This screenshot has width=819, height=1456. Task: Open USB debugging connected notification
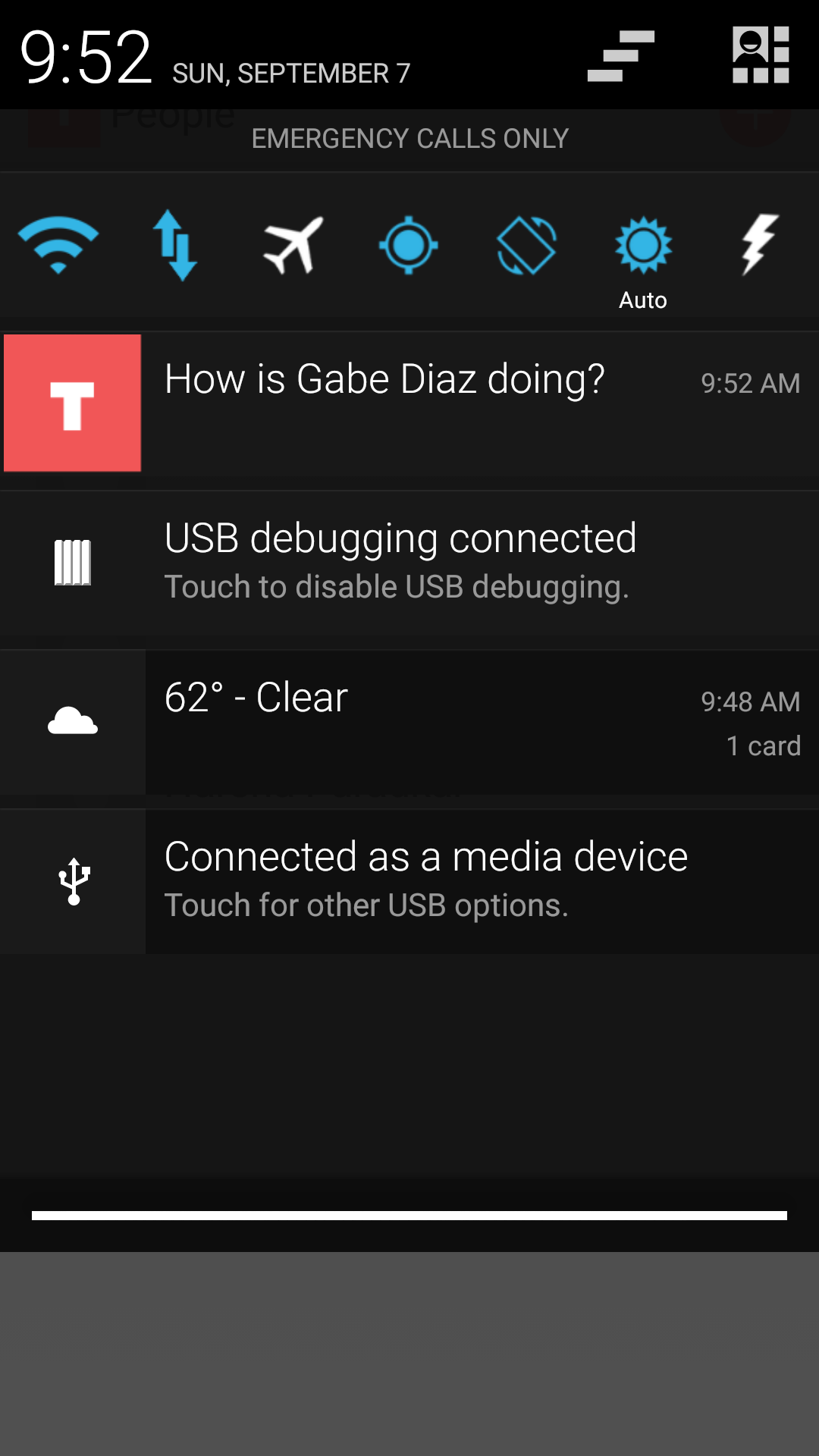pyautogui.click(x=409, y=563)
